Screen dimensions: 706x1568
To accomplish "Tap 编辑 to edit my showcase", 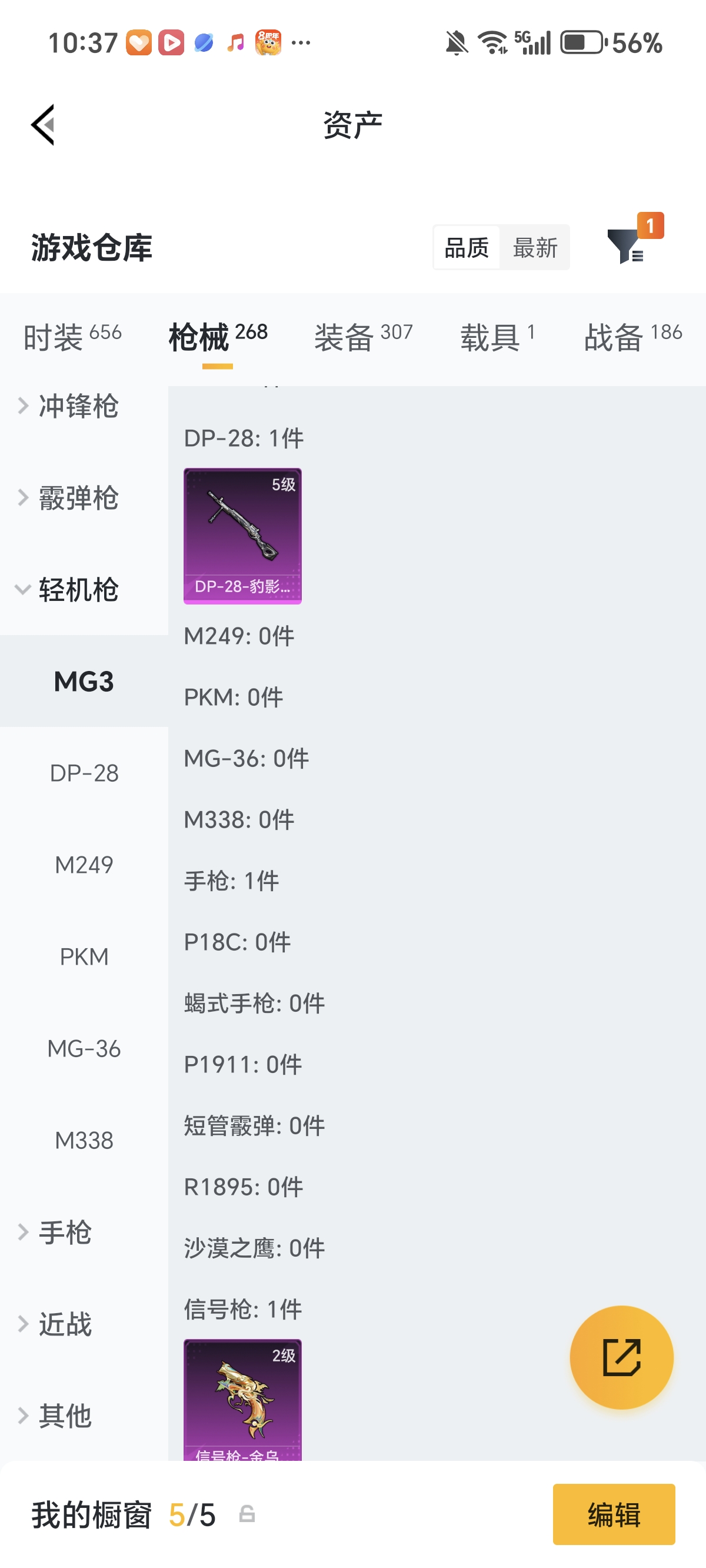I will click(614, 1514).
